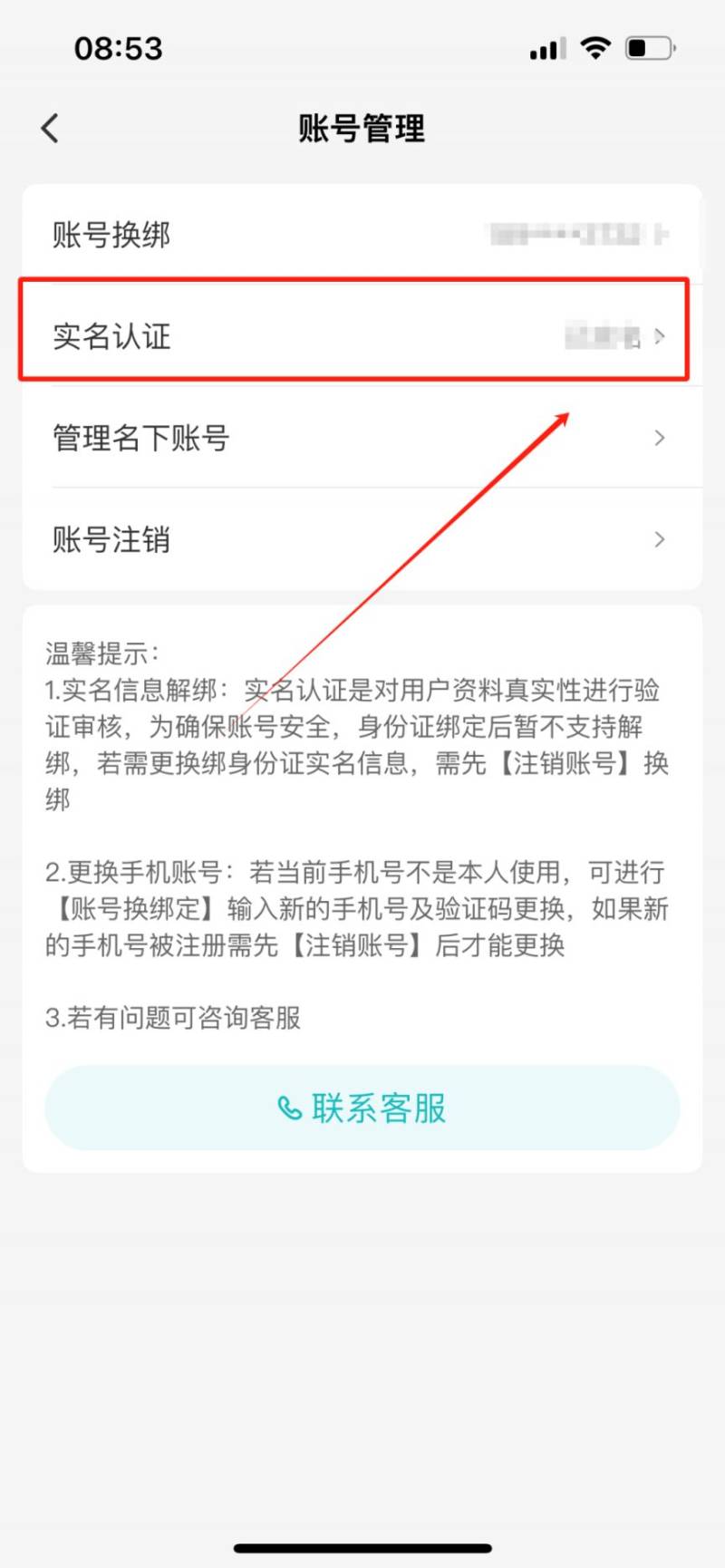Open 实名认证 settings
Image resolution: width=725 pixels, height=1568 pixels.
[361, 336]
